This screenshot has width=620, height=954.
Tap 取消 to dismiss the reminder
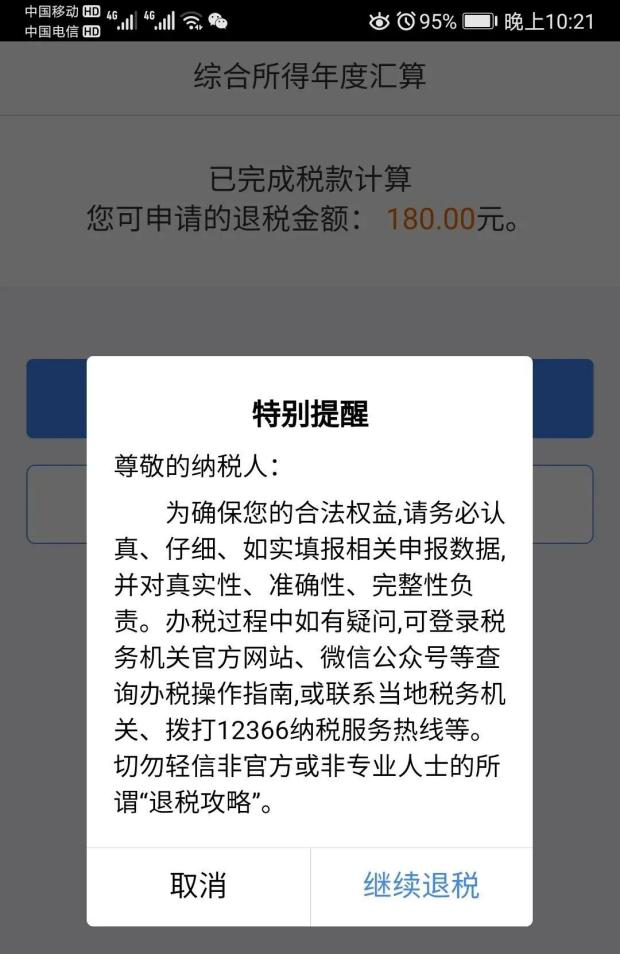[198, 885]
